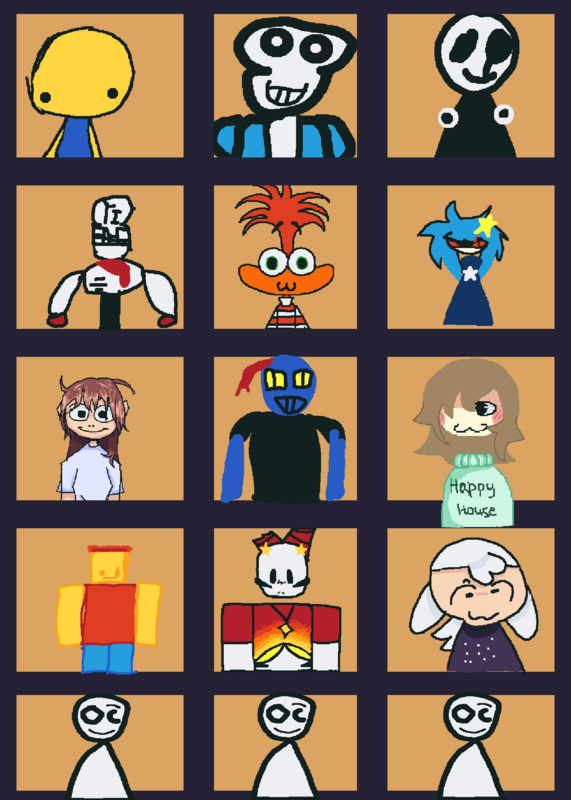
Task: Select the horned skull avatar with stars
Action: click(285, 600)
